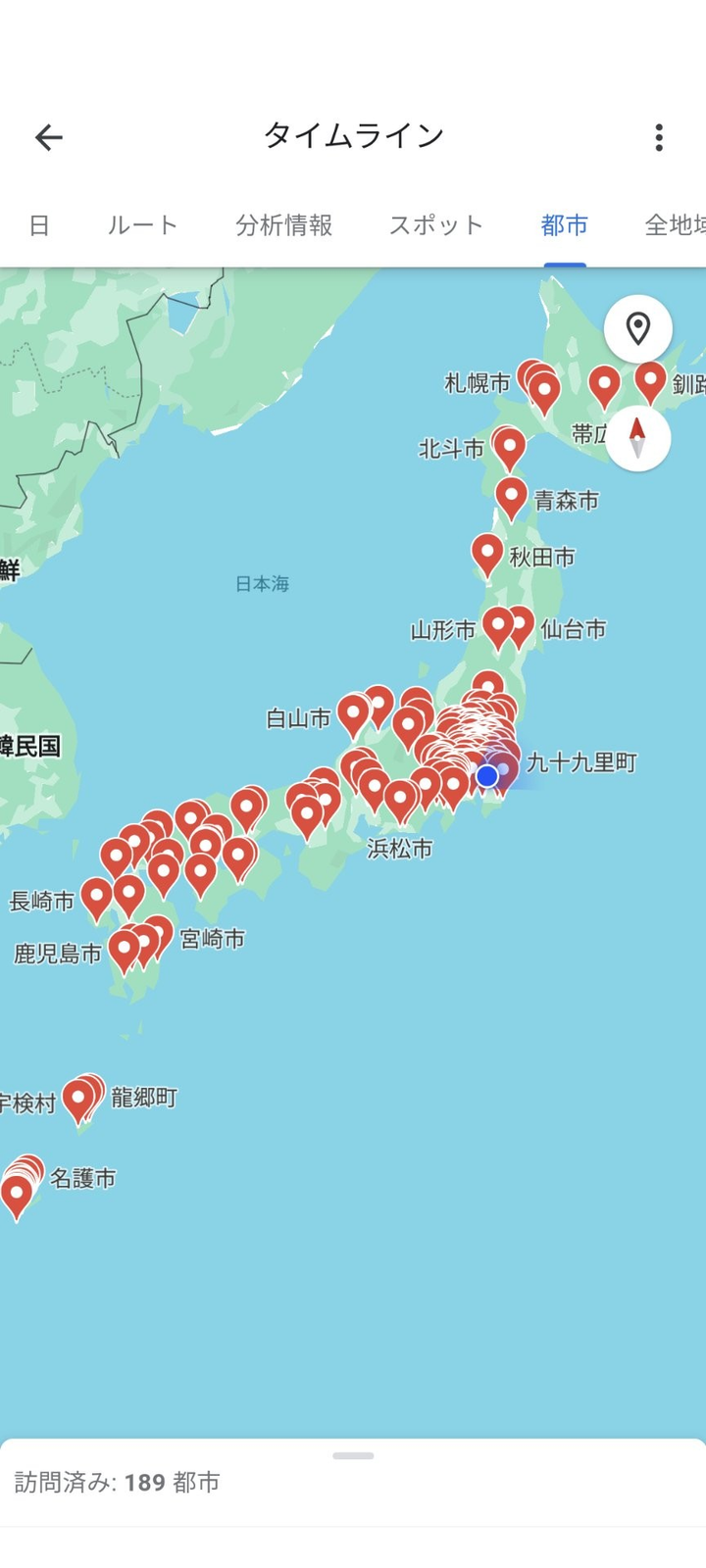Image resolution: width=706 pixels, height=1568 pixels.
Task: Reset map orientation with the compass
Action: click(638, 438)
